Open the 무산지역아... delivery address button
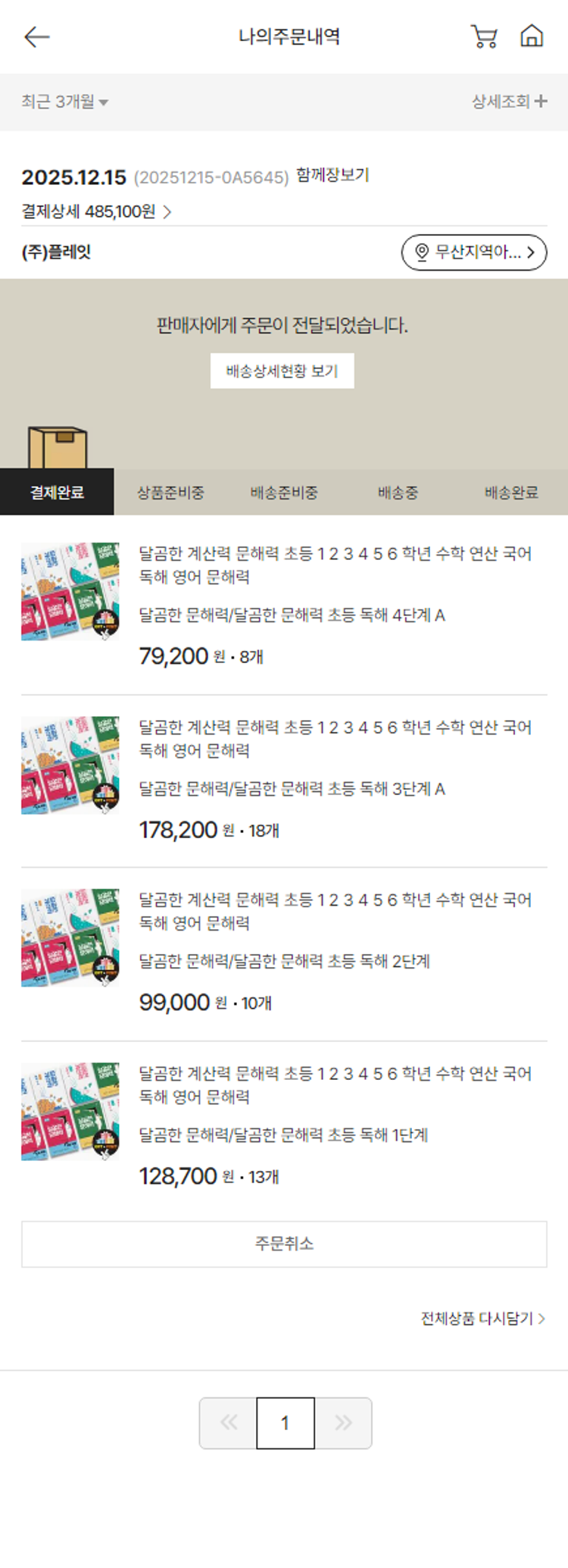 (473, 252)
